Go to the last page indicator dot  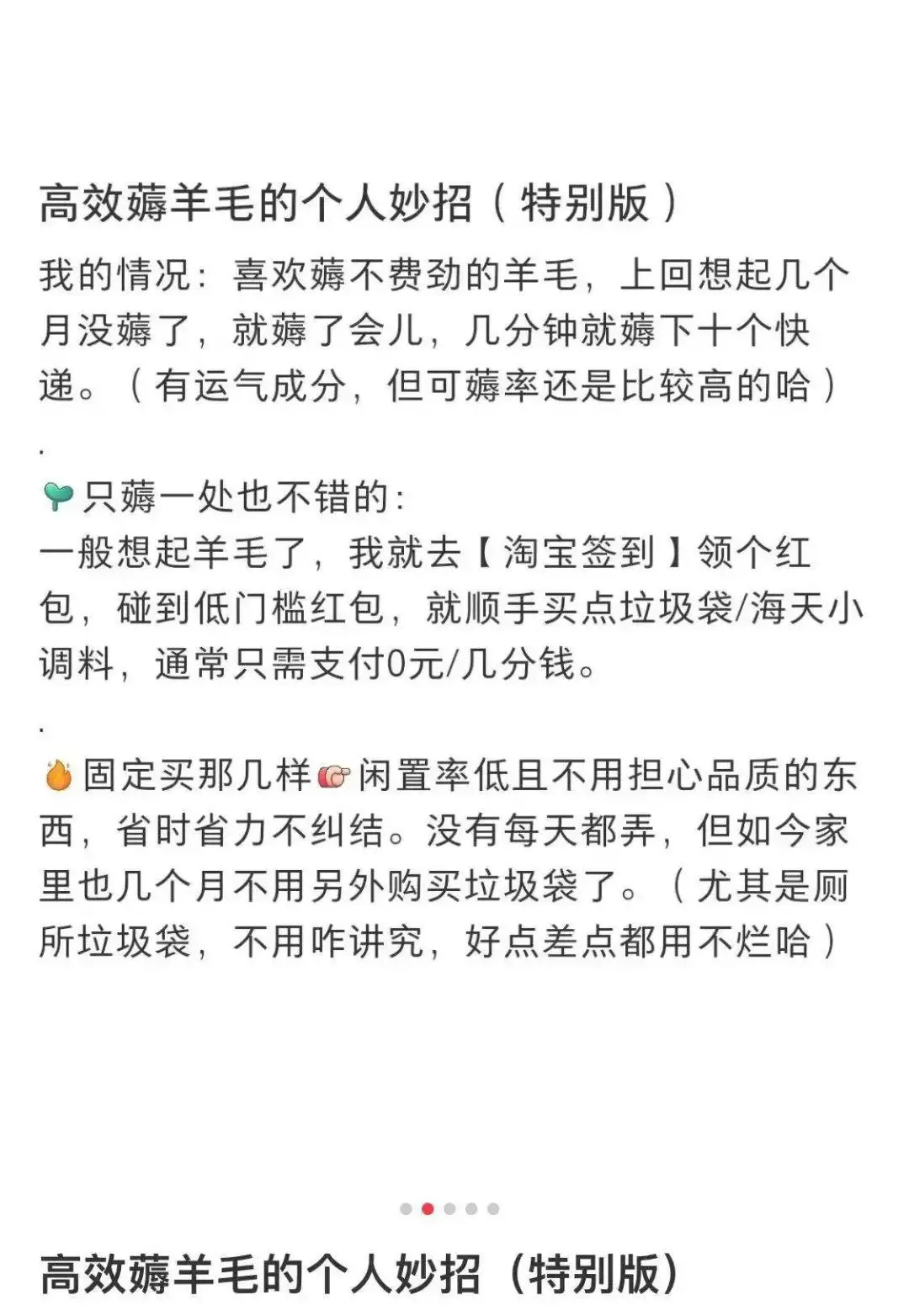click(493, 1209)
